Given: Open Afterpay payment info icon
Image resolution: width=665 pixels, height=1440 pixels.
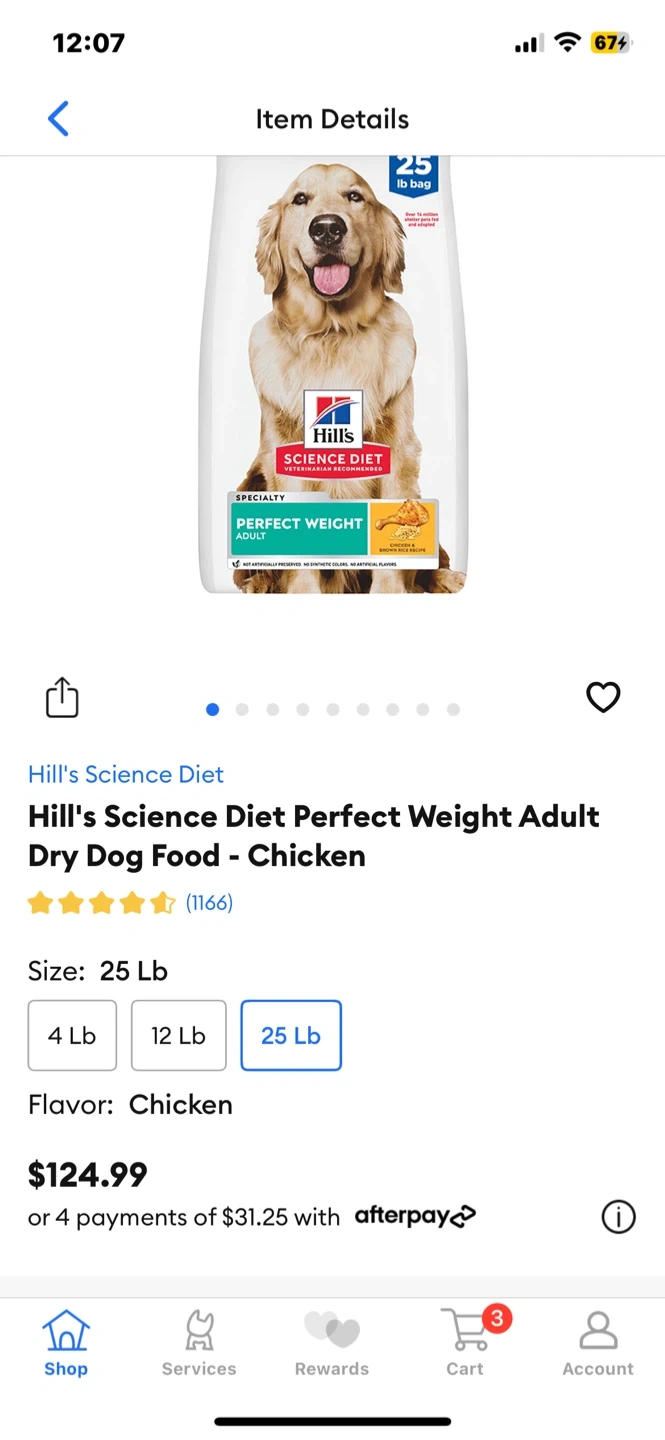Looking at the screenshot, I should (618, 1217).
